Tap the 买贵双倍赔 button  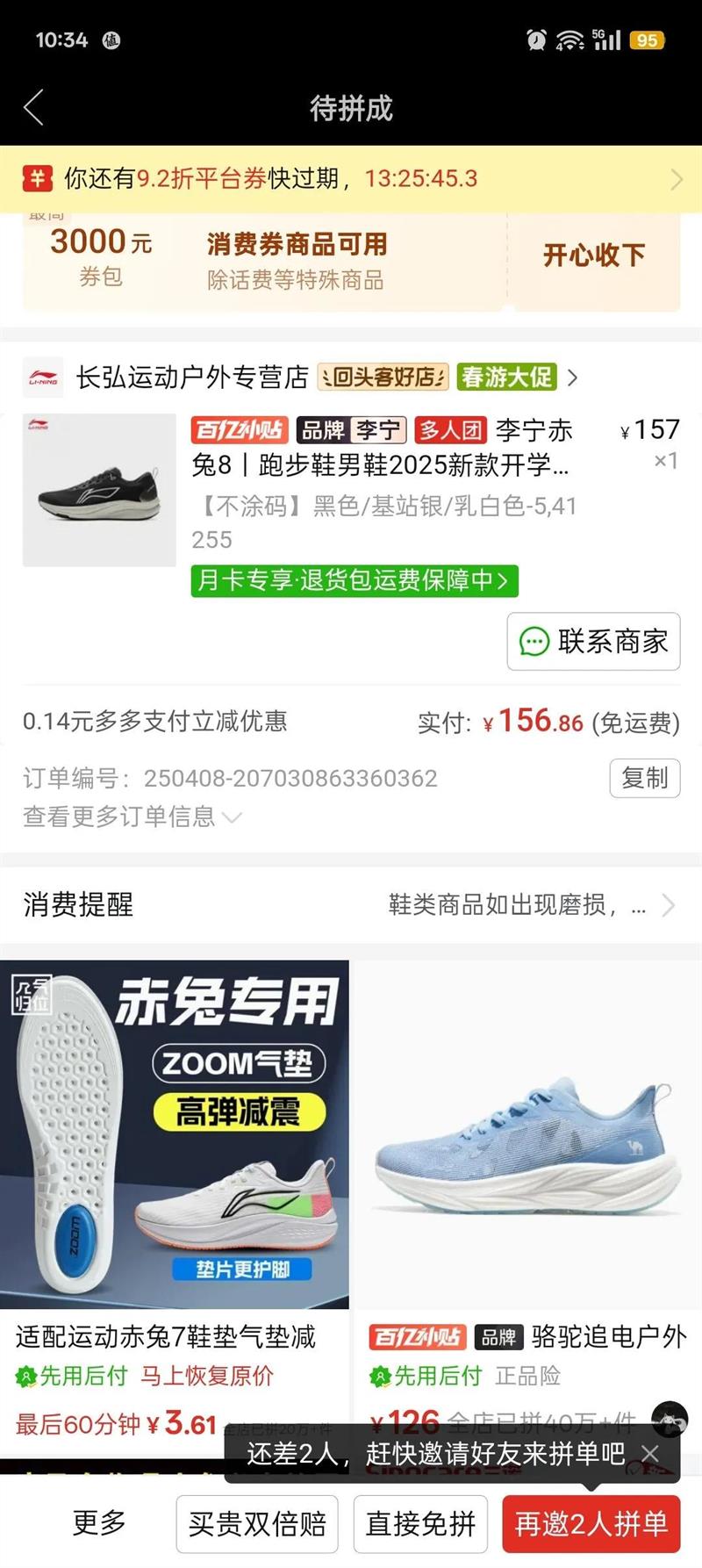coord(257,1524)
